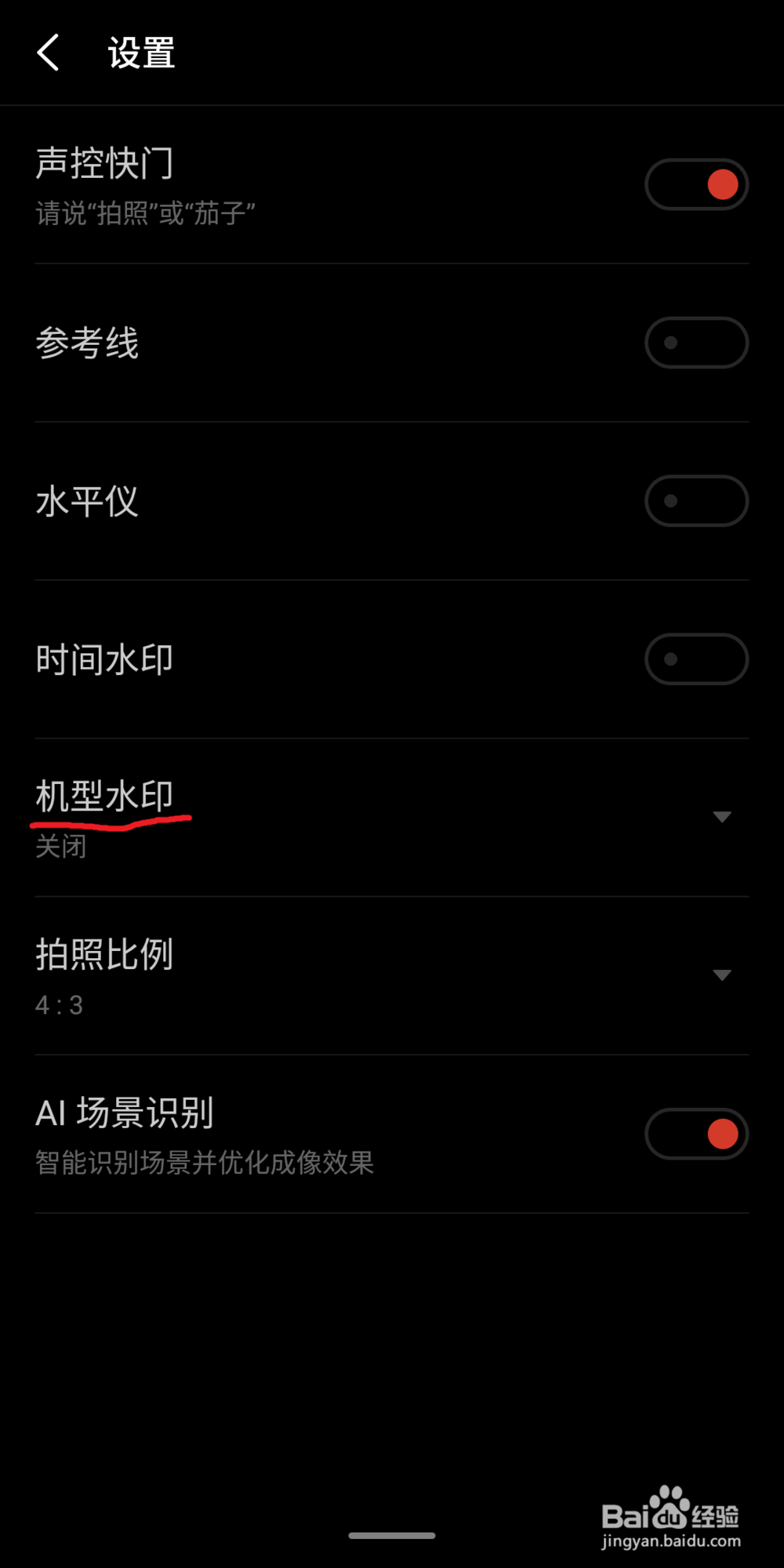Tap the 水平仪 setting label
The image size is (784, 1568).
pyautogui.click(x=88, y=500)
